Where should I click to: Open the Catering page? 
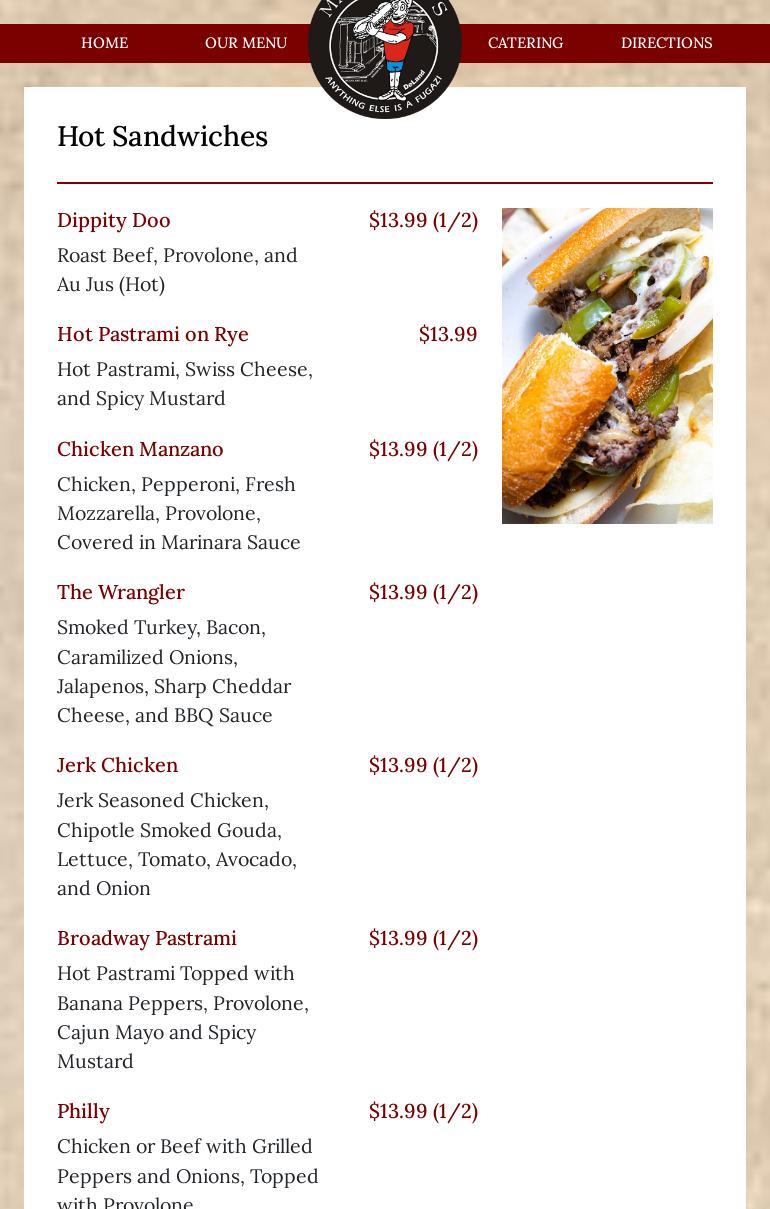[525, 43]
